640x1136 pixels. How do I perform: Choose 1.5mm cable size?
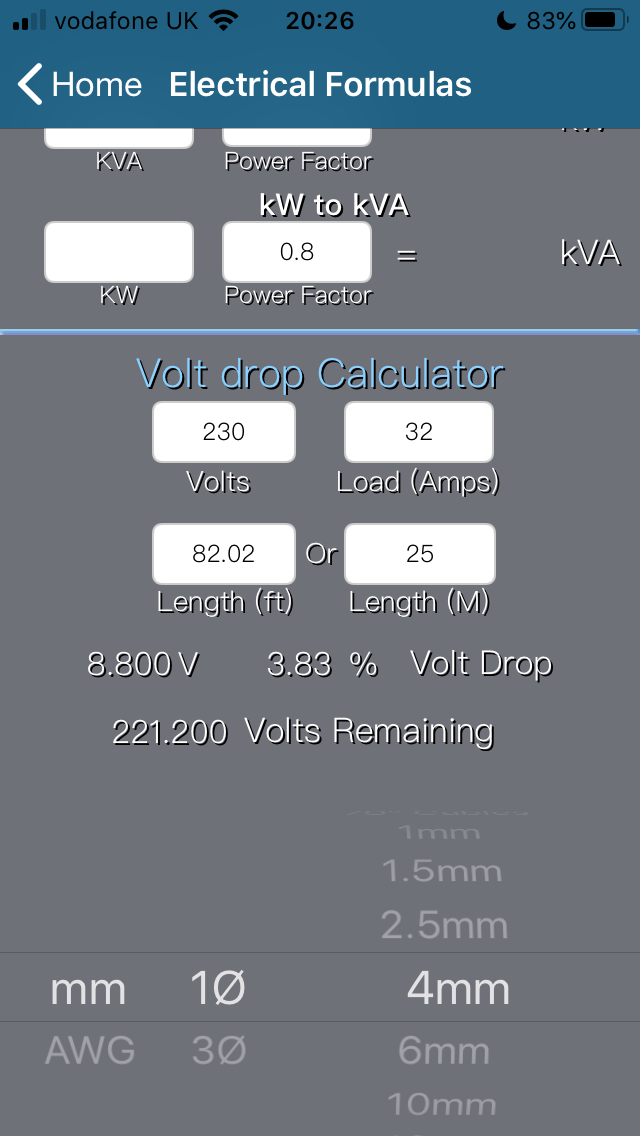[441, 871]
